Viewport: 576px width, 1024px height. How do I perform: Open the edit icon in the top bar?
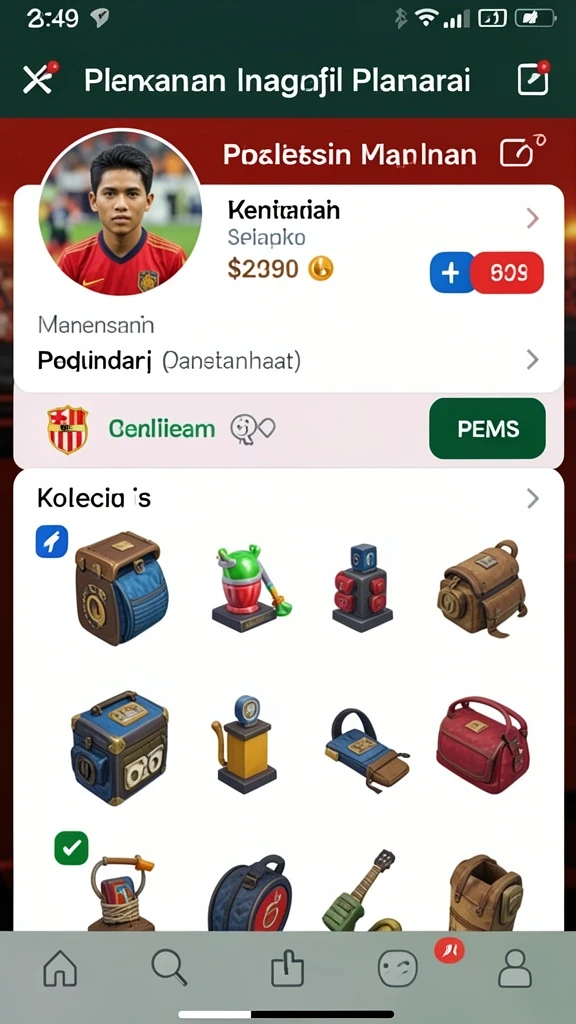pos(533,79)
